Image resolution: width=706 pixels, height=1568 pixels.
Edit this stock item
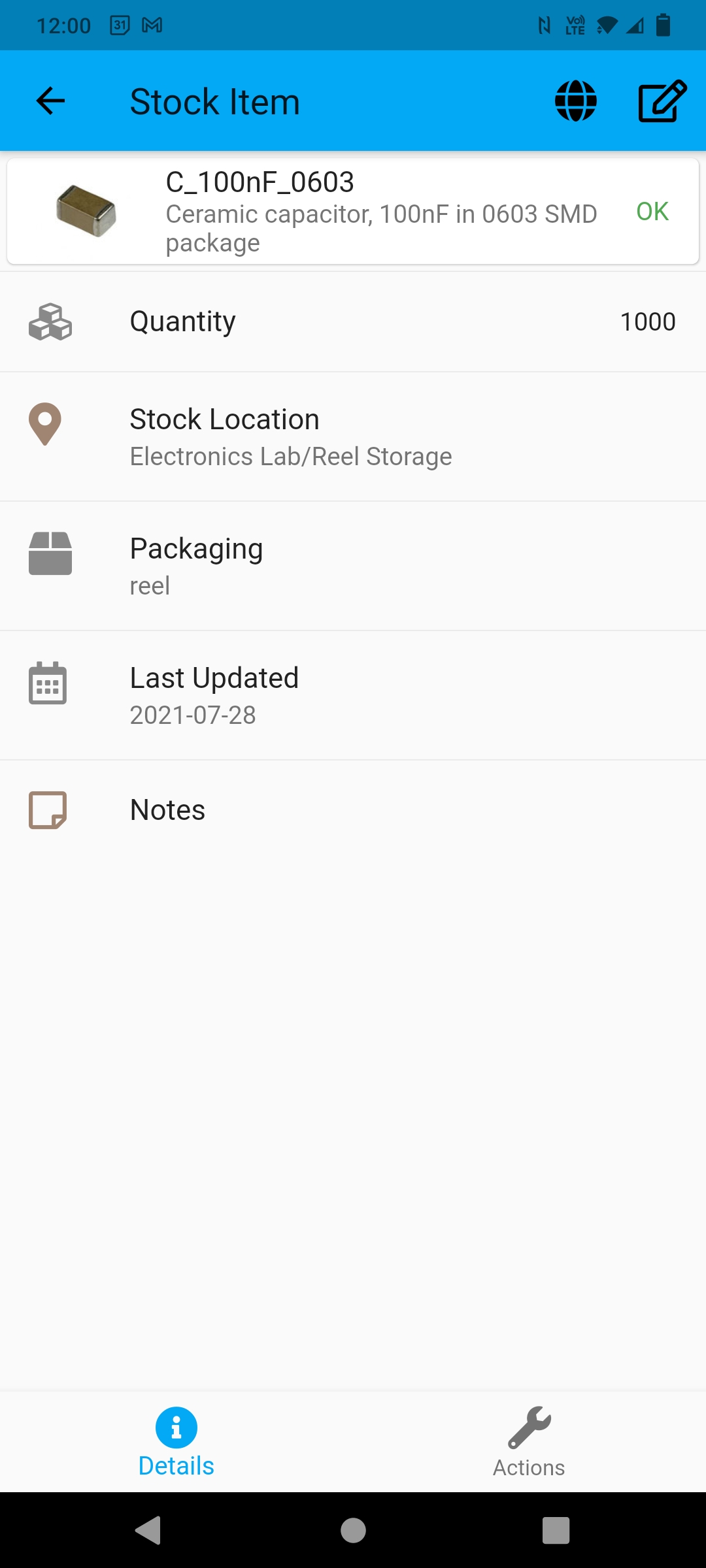point(662,101)
